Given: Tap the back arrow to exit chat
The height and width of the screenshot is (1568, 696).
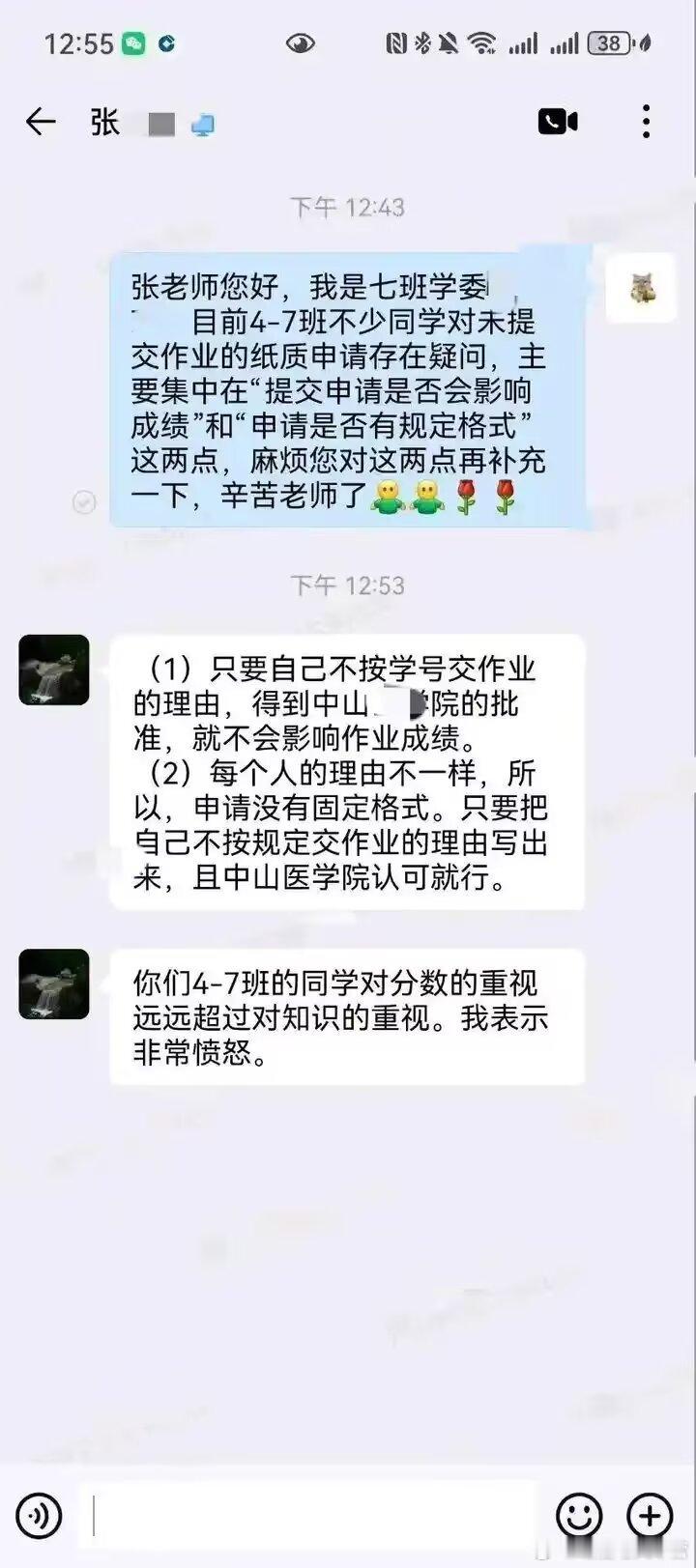Looking at the screenshot, I should [39, 121].
